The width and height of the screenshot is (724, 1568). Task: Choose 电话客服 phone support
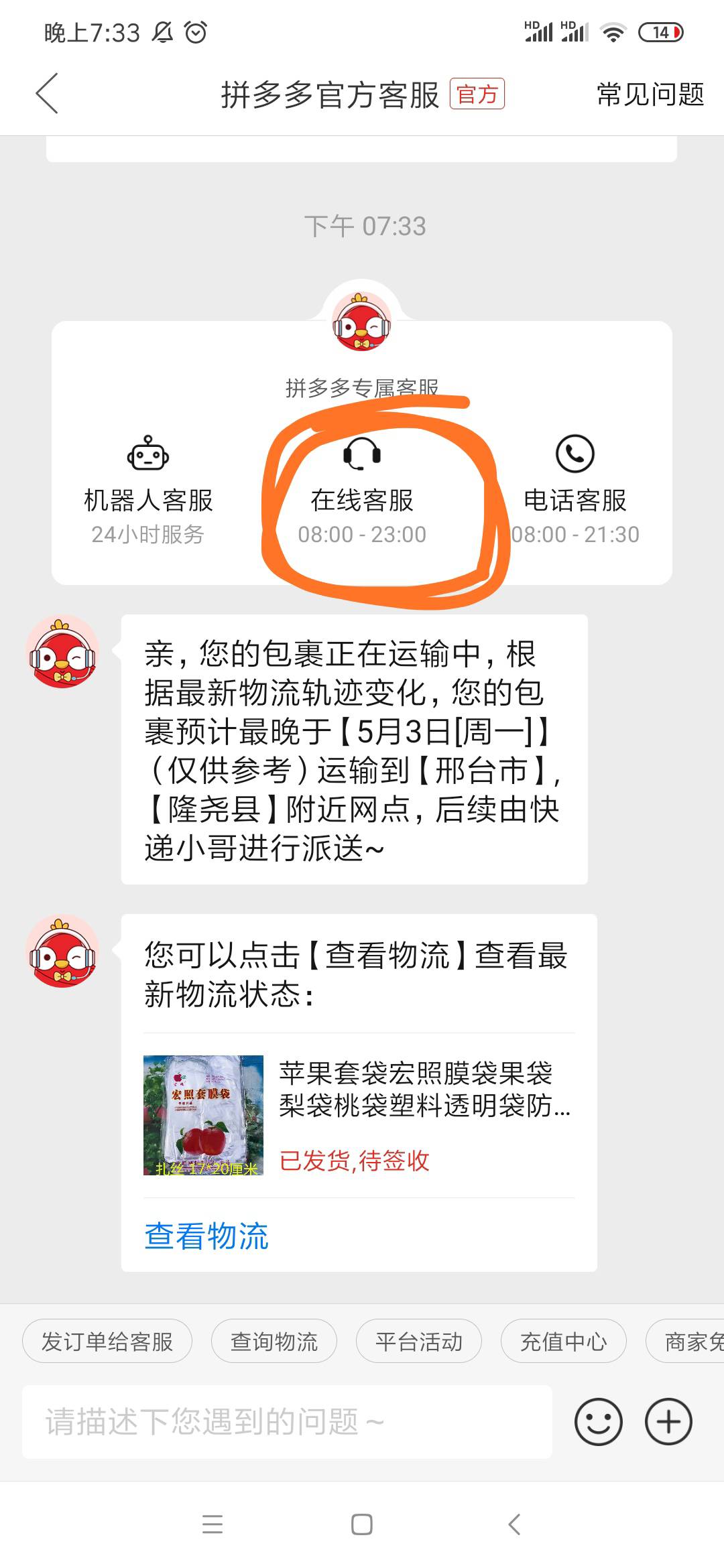(575, 490)
